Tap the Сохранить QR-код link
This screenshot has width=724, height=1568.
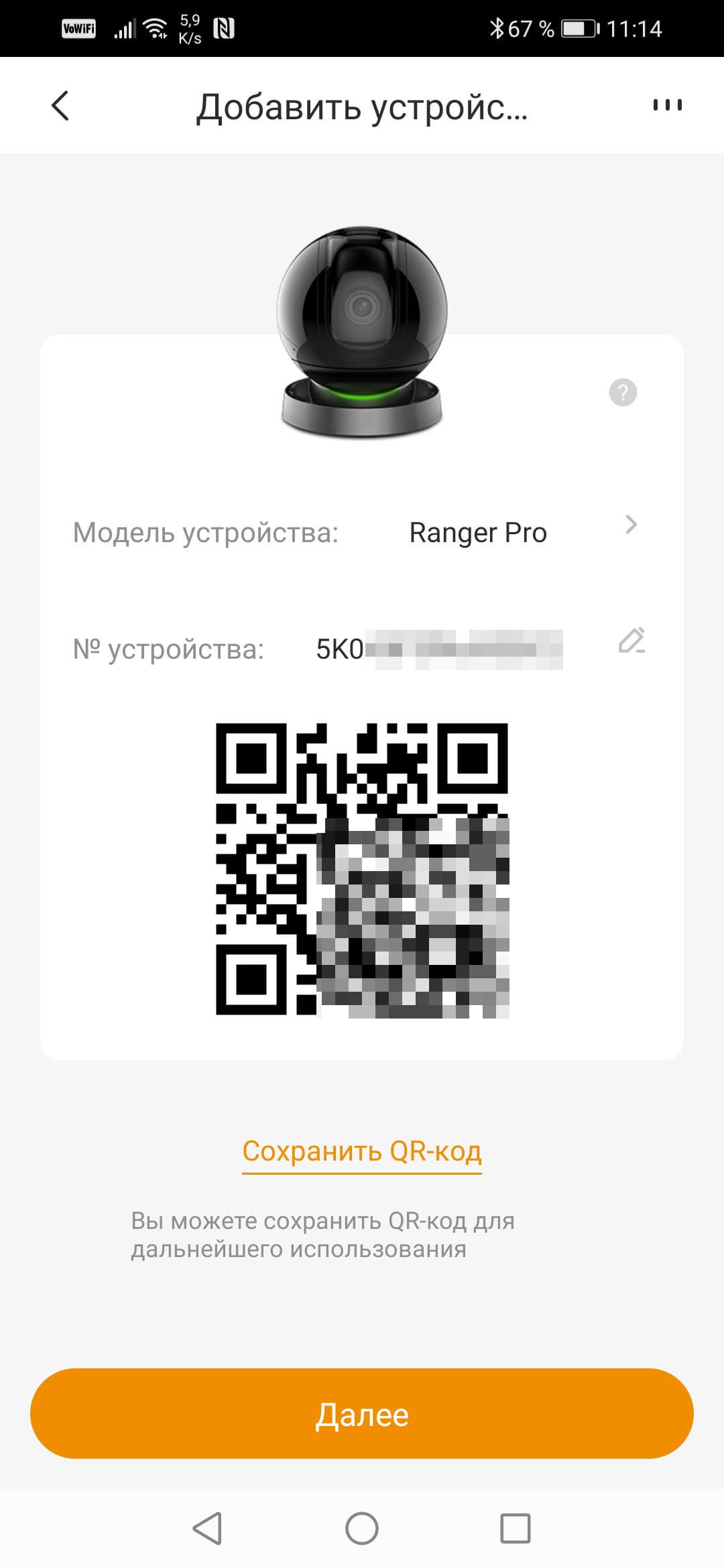[x=362, y=1151]
